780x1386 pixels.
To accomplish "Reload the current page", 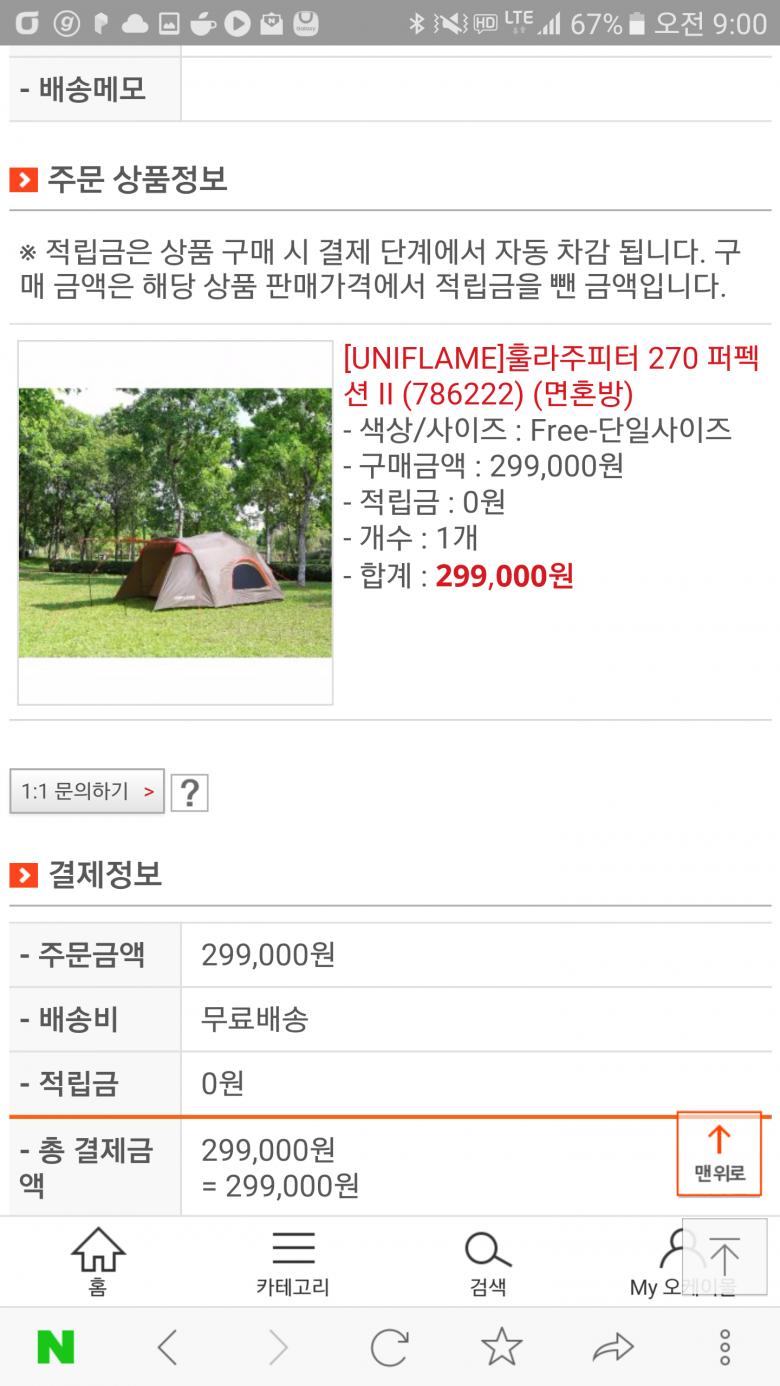I will click(x=389, y=1347).
